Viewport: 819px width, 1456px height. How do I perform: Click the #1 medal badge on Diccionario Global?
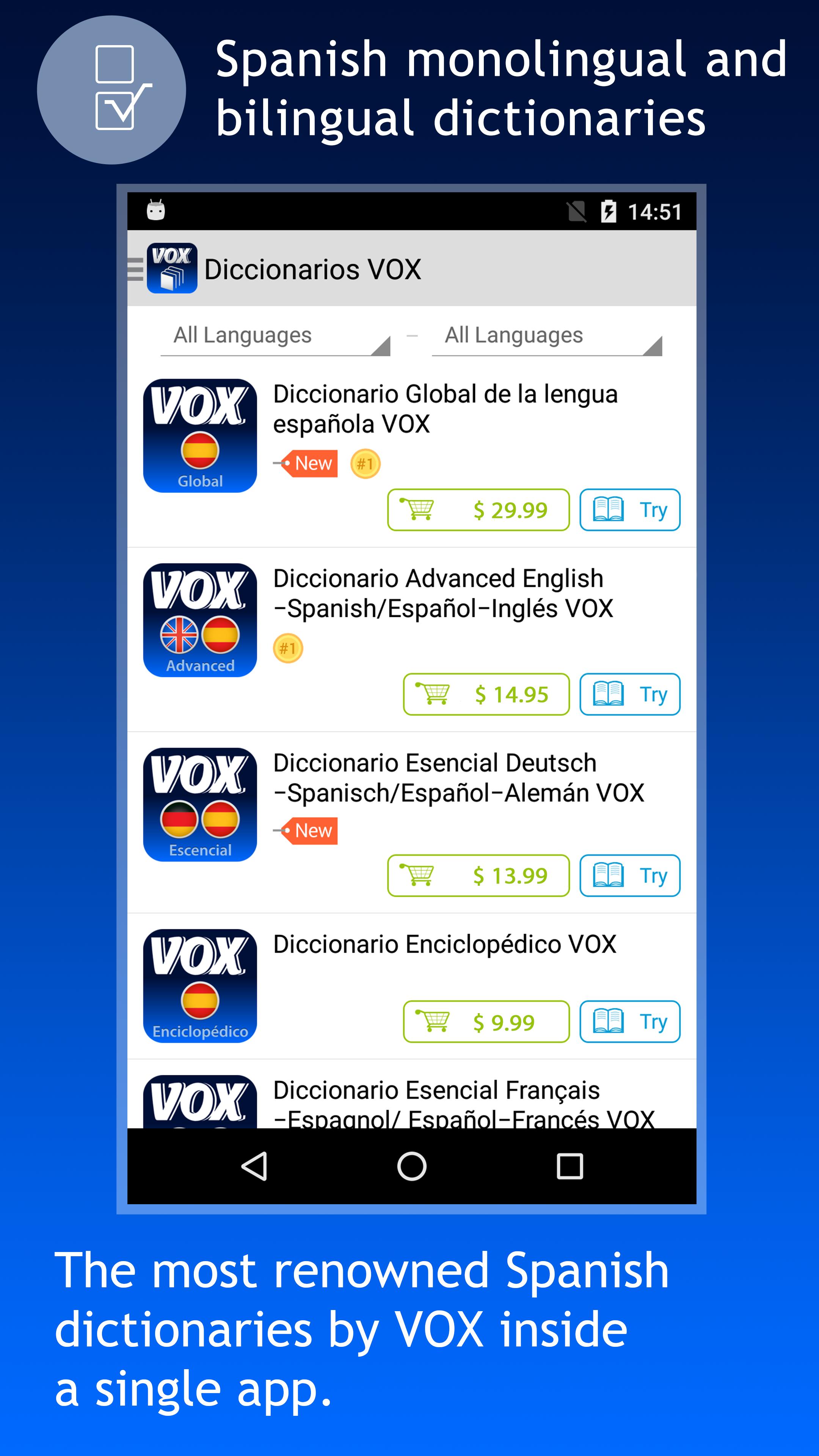tap(364, 463)
